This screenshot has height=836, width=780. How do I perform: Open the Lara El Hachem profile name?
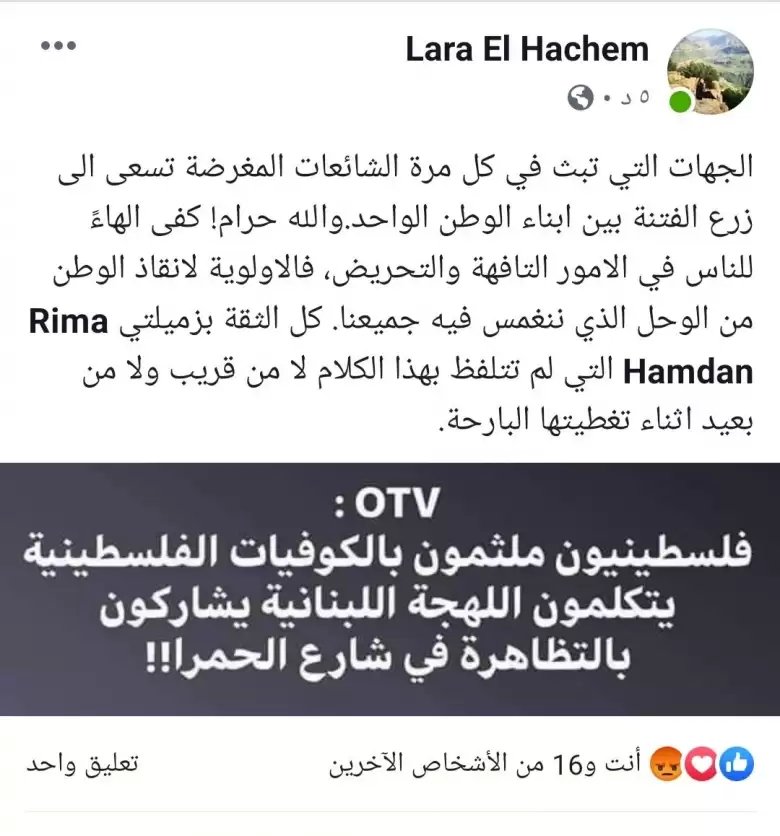click(x=527, y=49)
